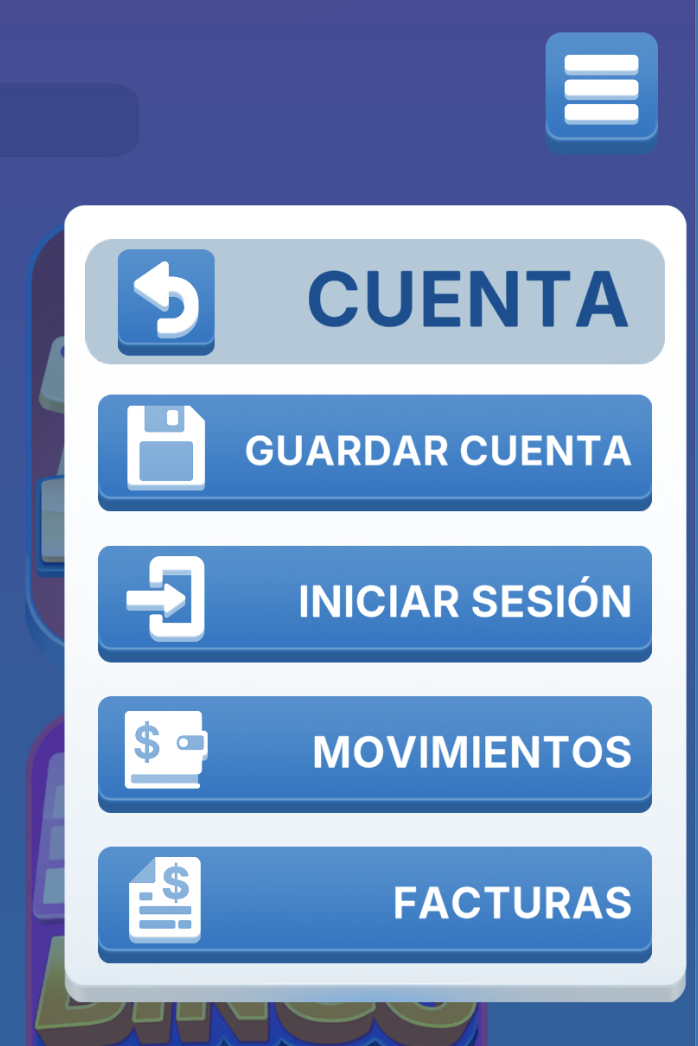Image resolution: width=698 pixels, height=1046 pixels.
Task: Go back from the Cuenta menu
Action: pyautogui.click(x=166, y=300)
